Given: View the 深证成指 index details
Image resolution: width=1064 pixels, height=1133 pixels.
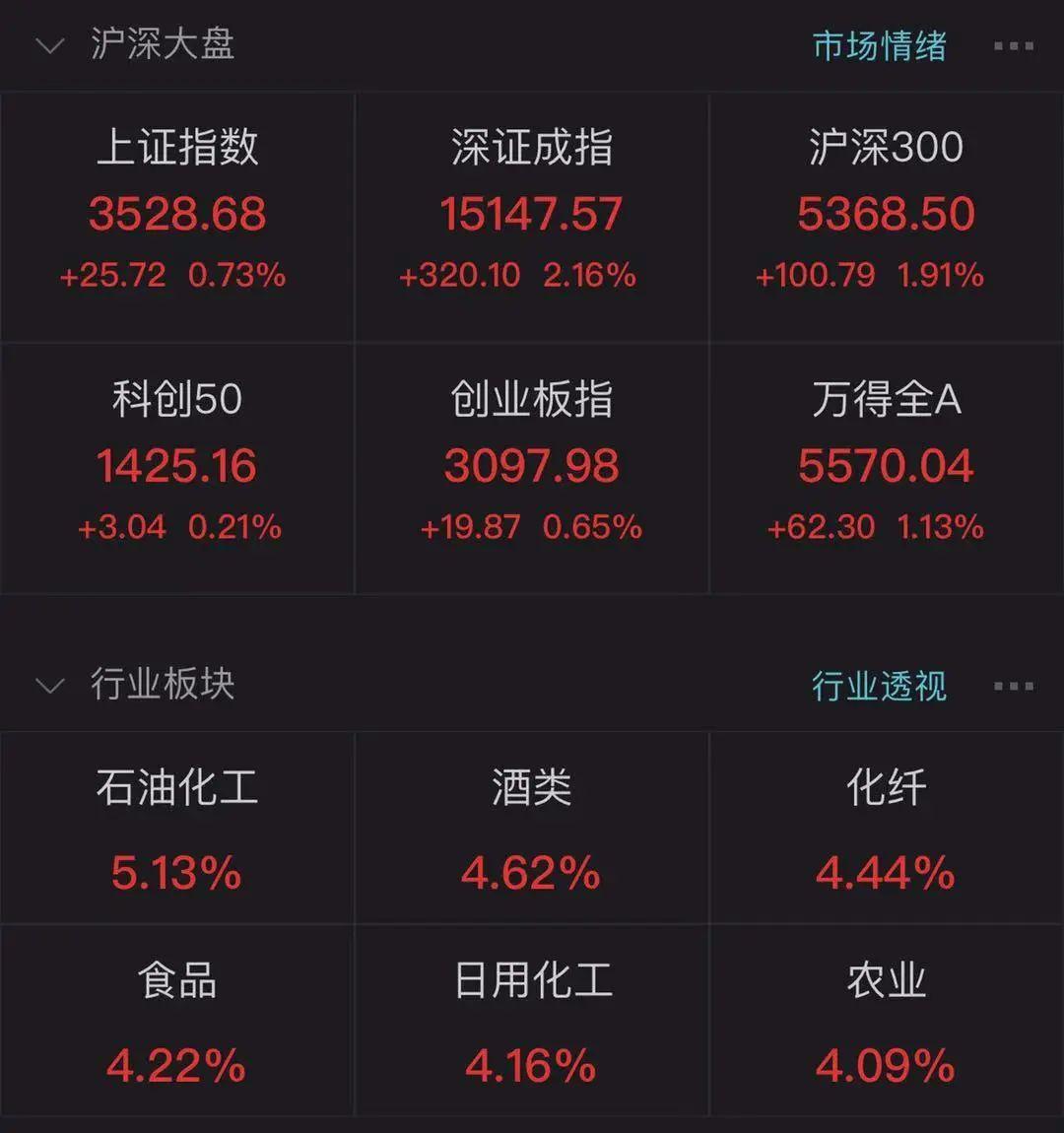Looking at the screenshot, I should click(x=531, y=217).
